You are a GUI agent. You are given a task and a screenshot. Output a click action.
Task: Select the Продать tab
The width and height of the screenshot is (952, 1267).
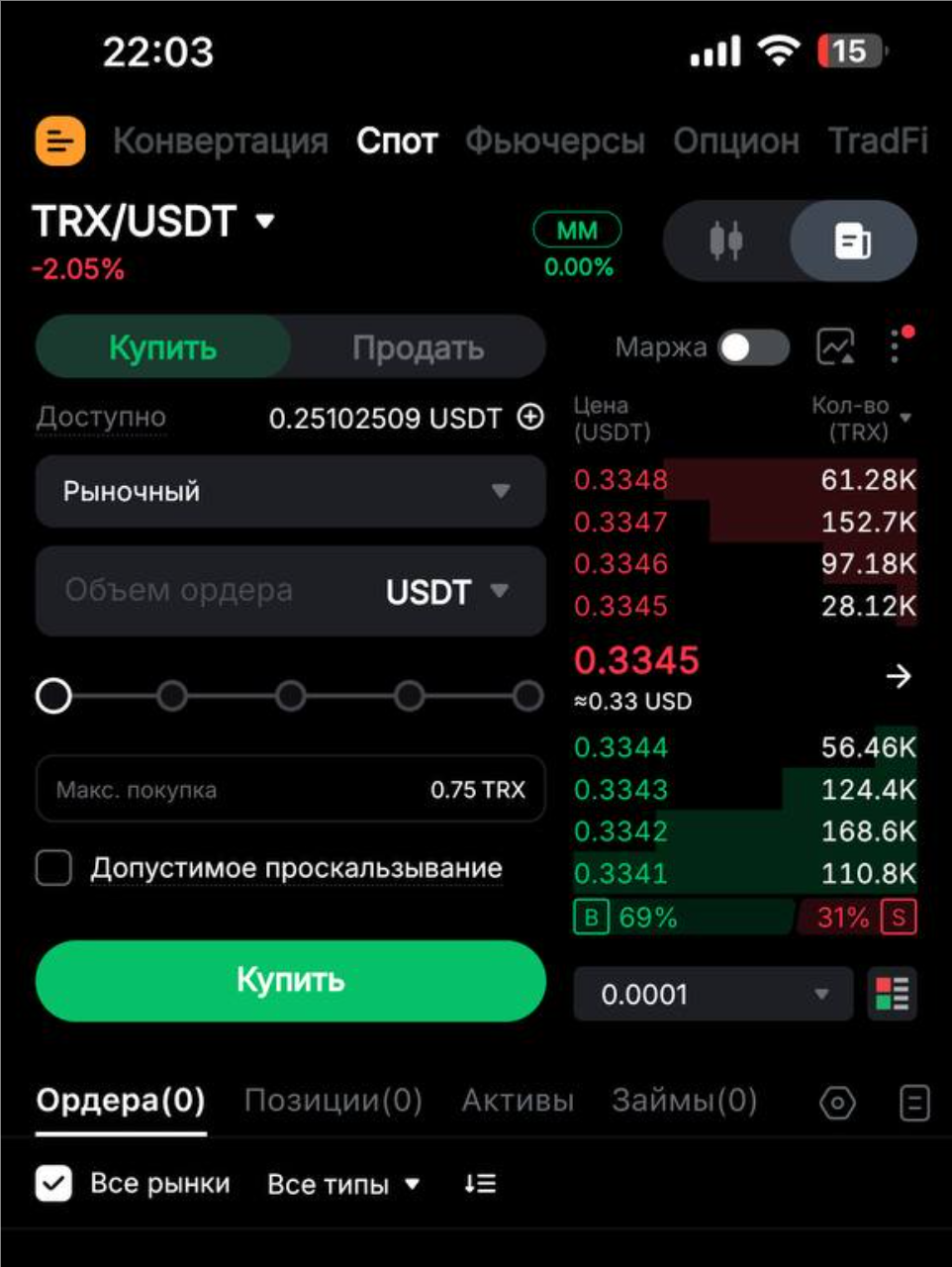coord(418,347)
